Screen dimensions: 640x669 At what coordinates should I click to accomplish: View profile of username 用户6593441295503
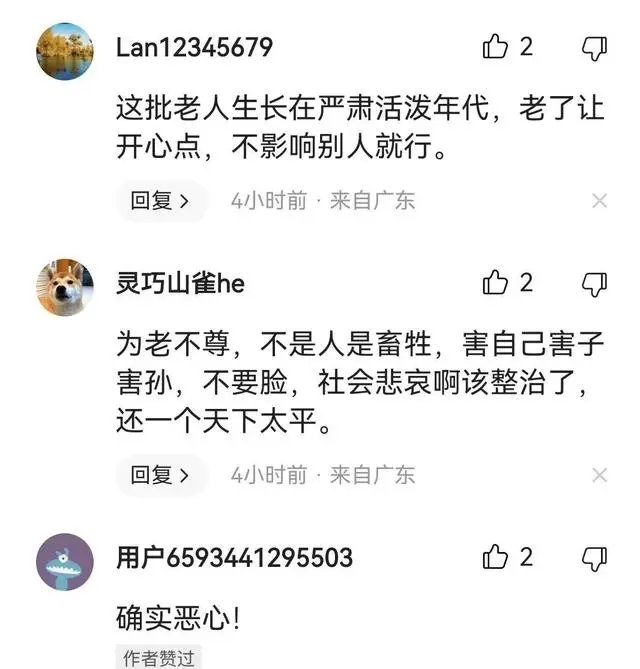point(234,558)
